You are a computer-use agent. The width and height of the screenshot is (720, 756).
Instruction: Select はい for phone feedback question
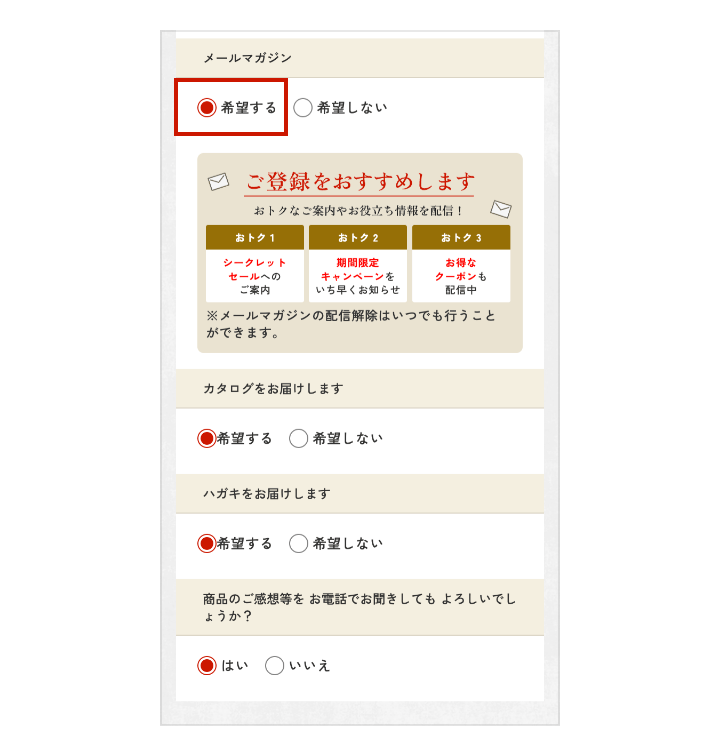[207, 665]
